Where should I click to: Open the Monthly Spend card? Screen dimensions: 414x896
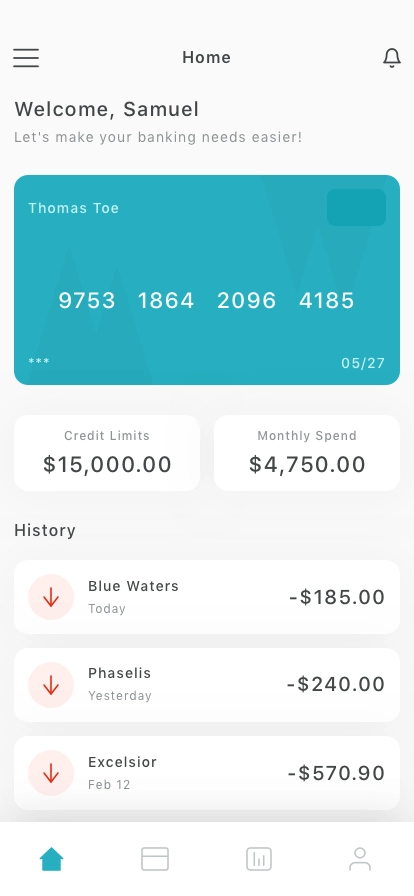307,453
